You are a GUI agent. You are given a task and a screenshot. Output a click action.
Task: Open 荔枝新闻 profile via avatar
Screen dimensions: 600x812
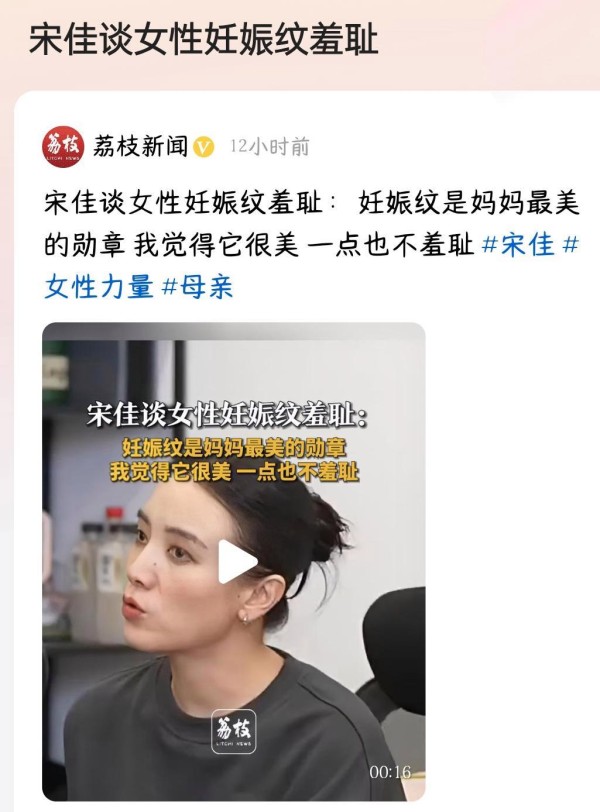(63, 147)
